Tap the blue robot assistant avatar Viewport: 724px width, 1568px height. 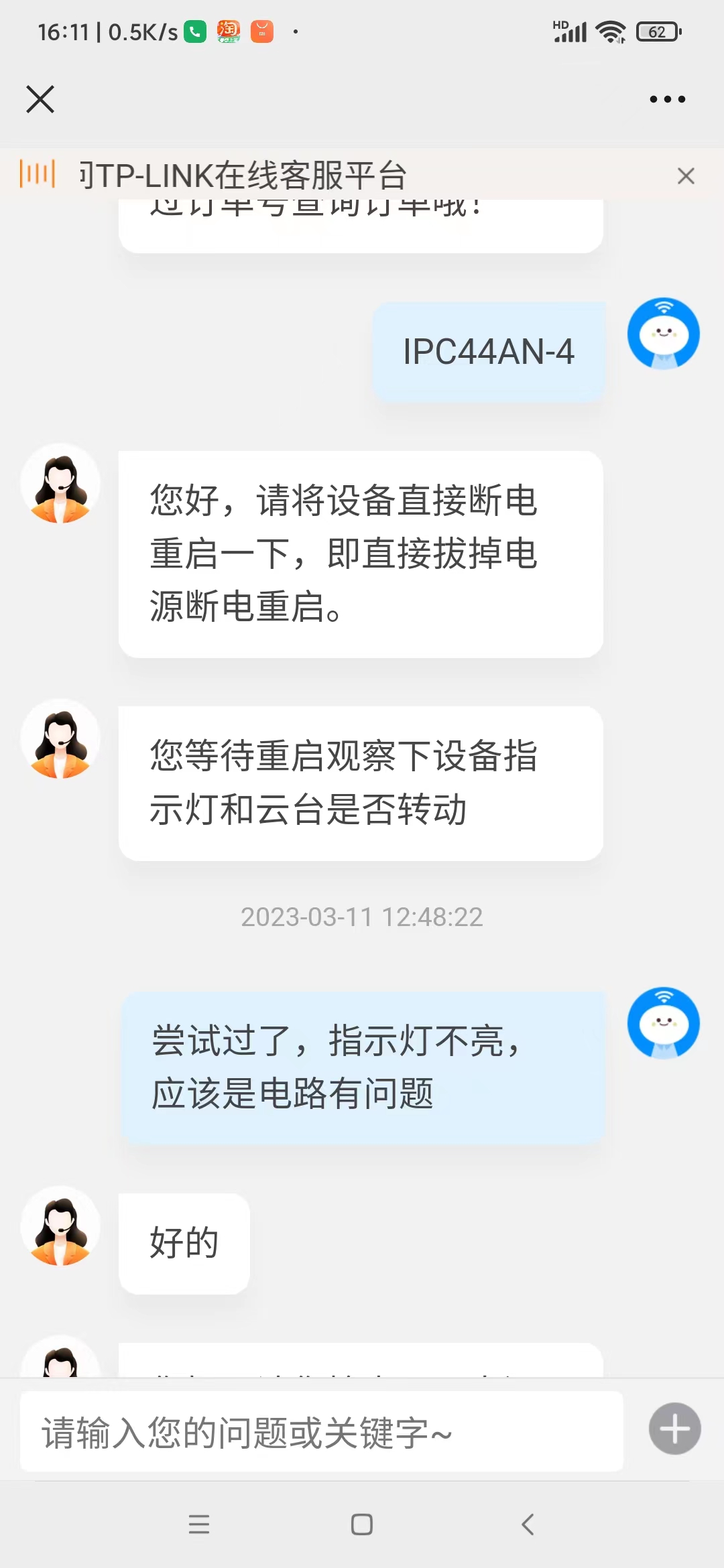click(x=662, y=333)
